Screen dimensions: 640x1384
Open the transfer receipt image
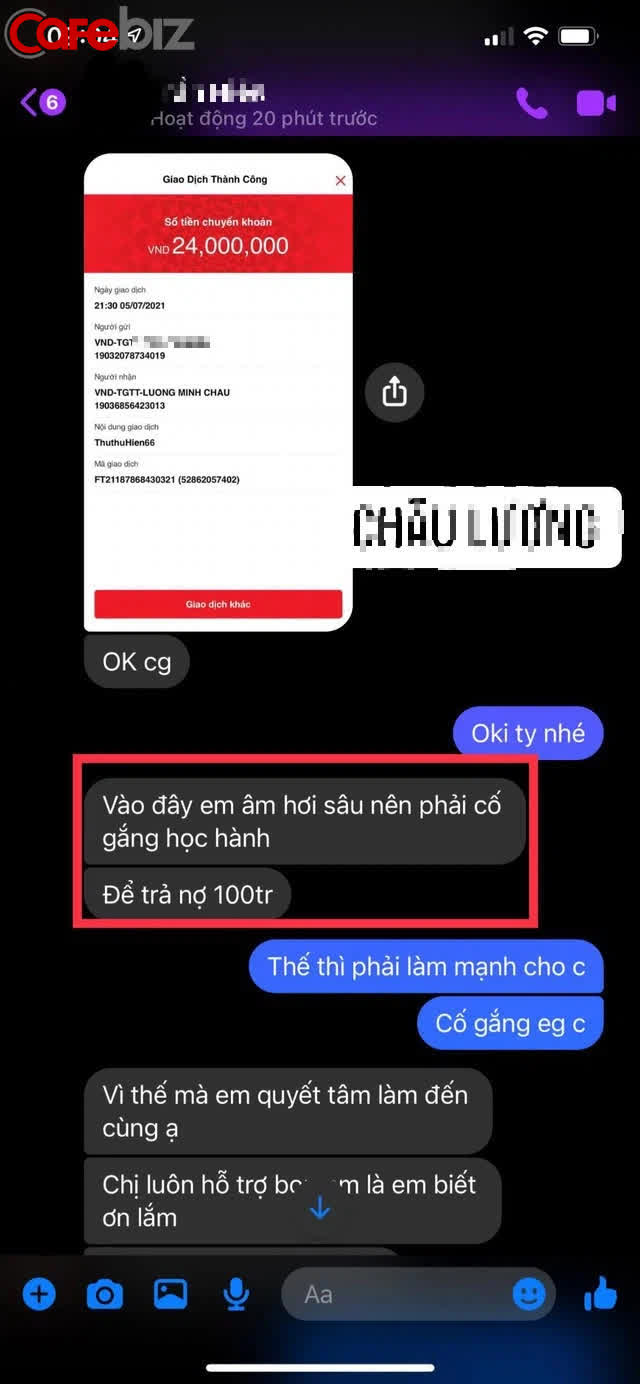click(218, 392)
